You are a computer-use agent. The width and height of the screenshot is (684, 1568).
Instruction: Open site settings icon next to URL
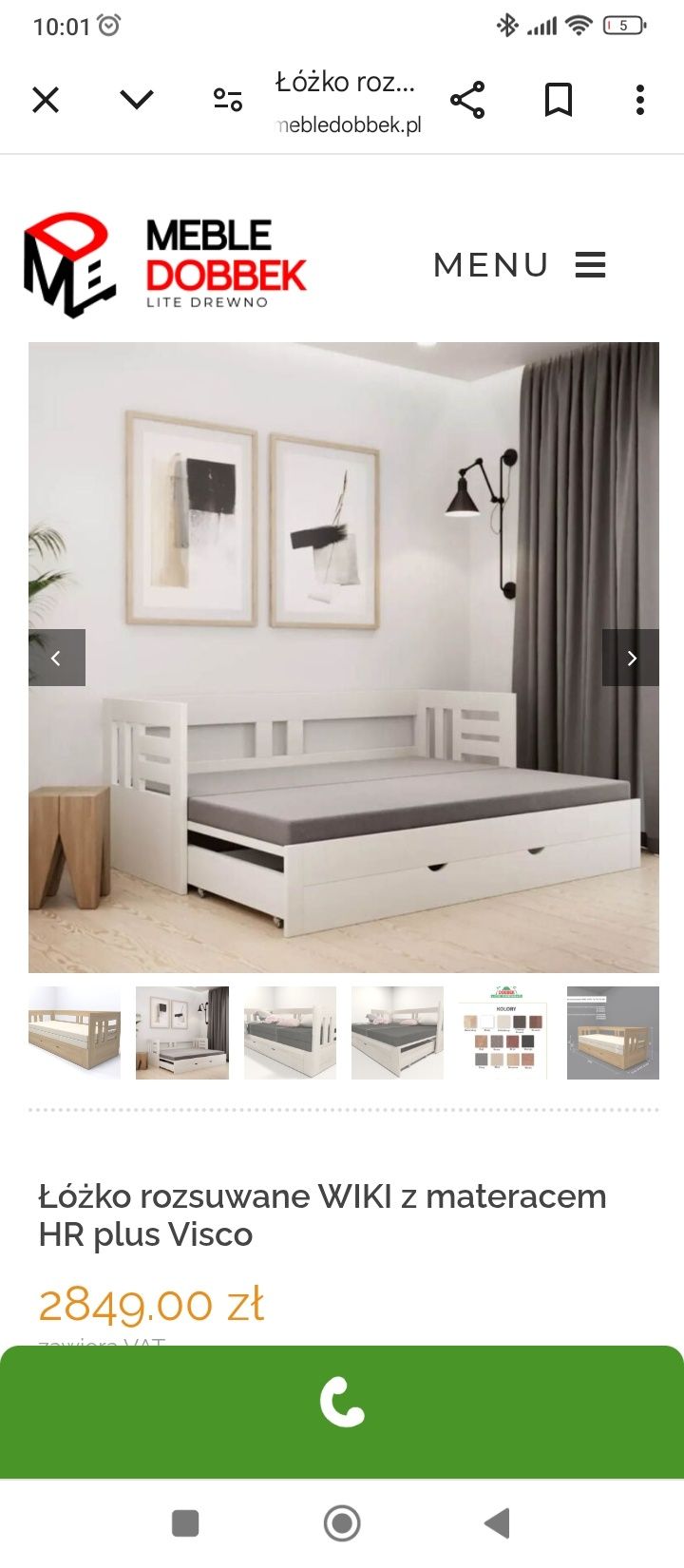pos(228,100)
